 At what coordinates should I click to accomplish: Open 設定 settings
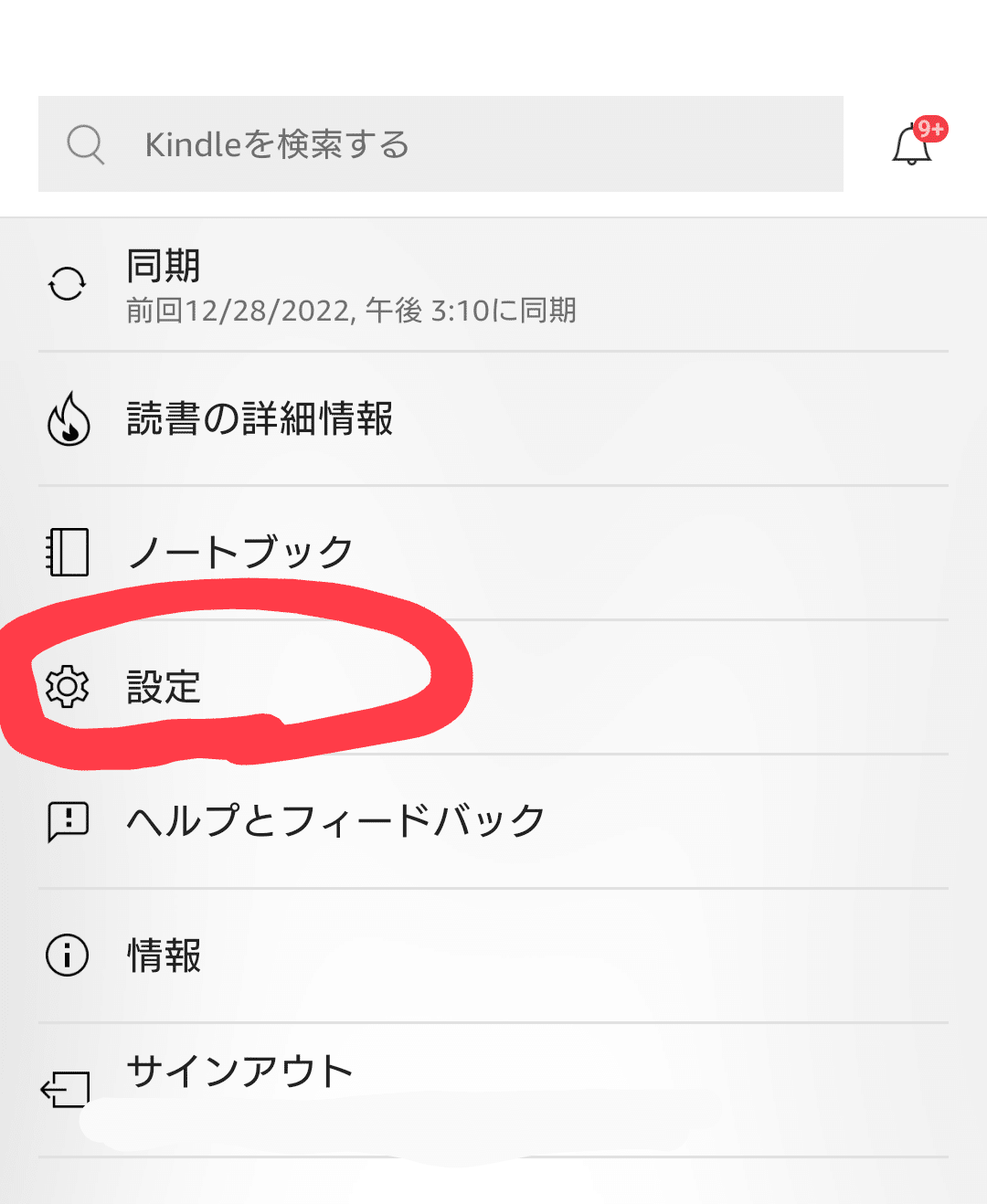pyautogui.click(x=163, y=687)
